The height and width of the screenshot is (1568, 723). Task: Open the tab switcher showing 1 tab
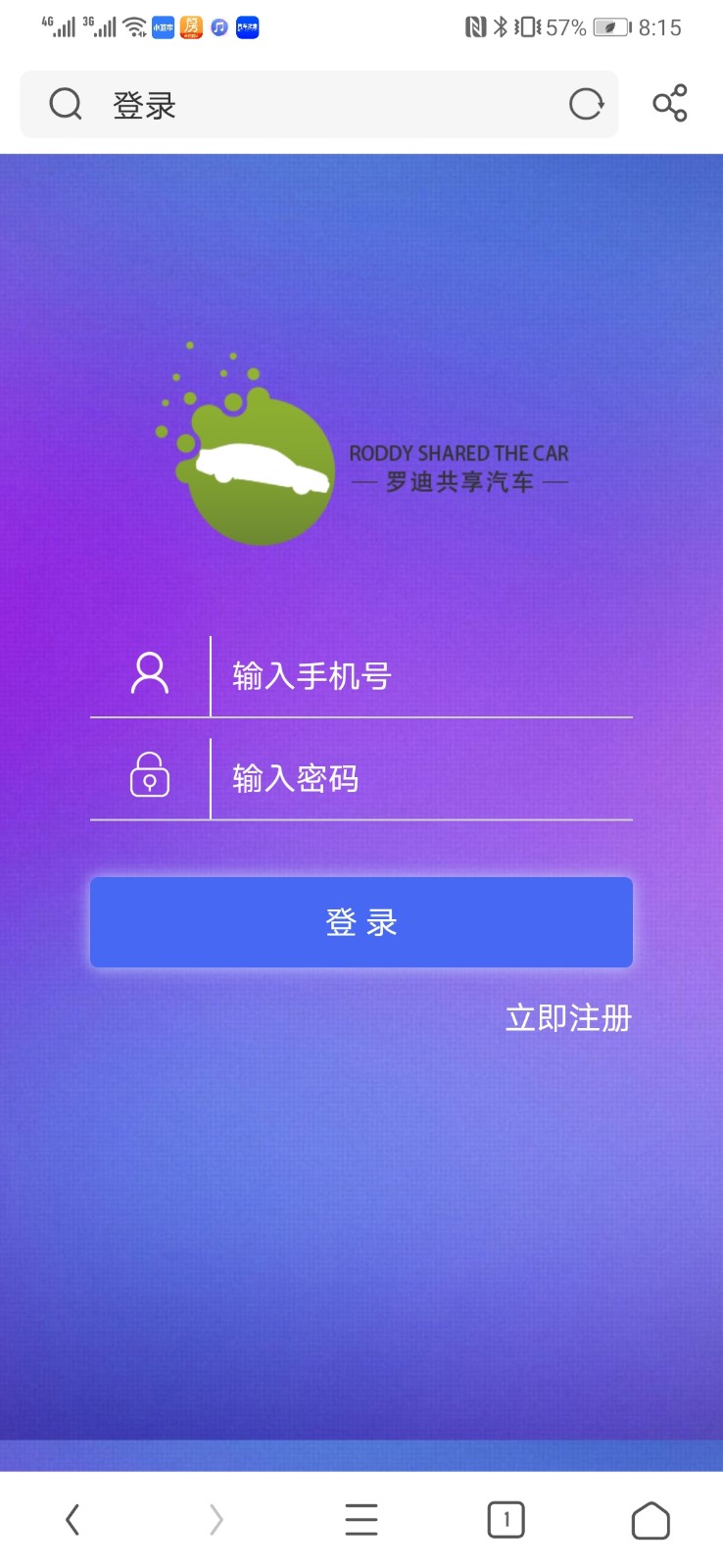[506, 1520]
